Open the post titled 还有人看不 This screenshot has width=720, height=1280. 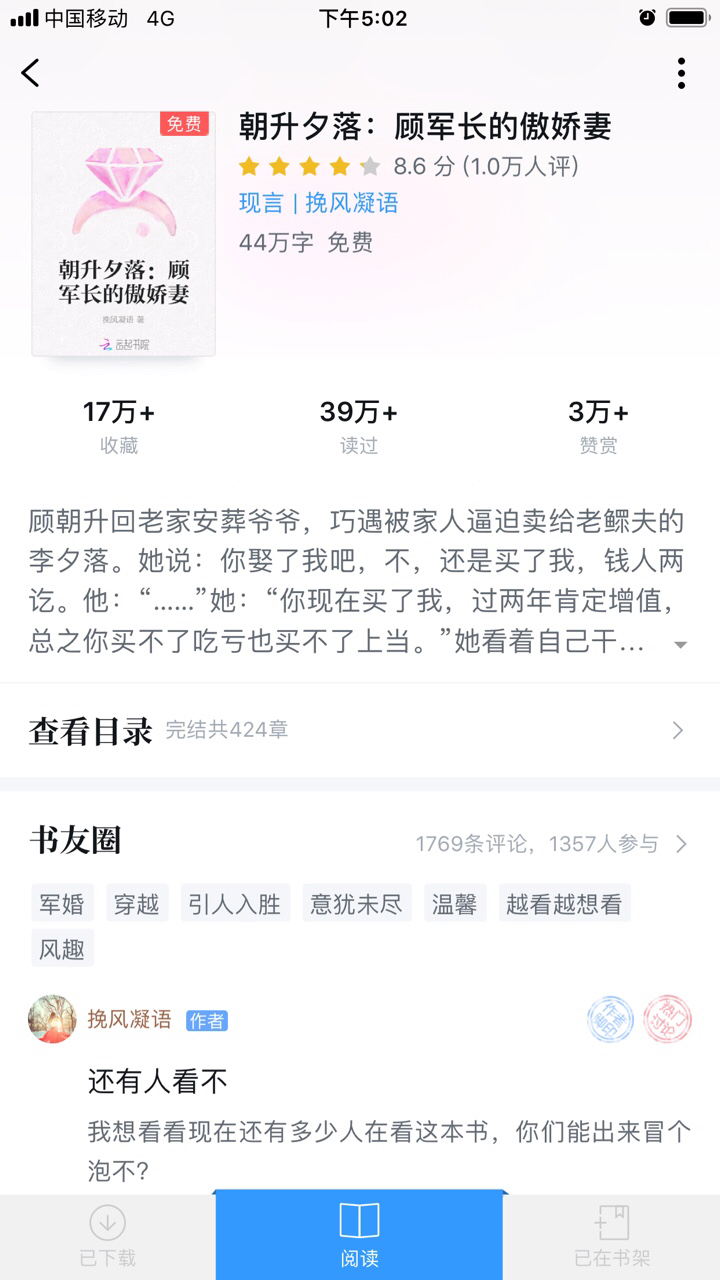[158, 1081]
